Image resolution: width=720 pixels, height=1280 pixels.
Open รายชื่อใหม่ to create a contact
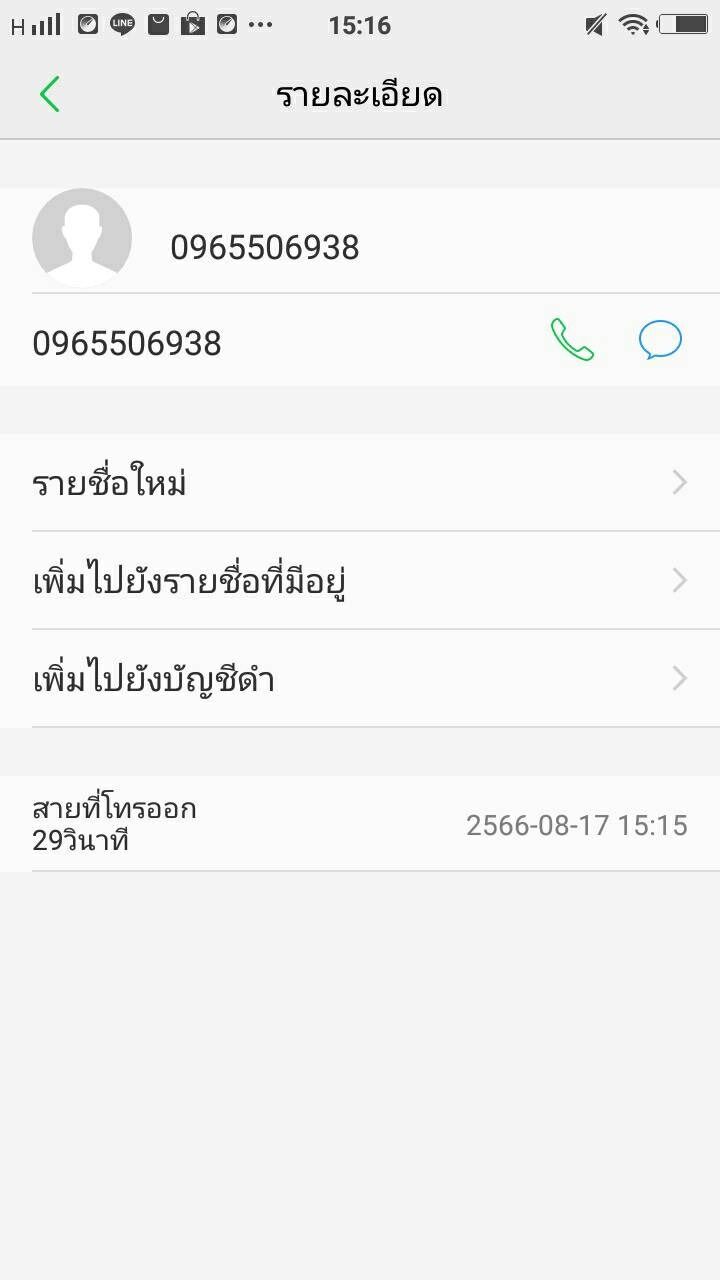point(360,483)
